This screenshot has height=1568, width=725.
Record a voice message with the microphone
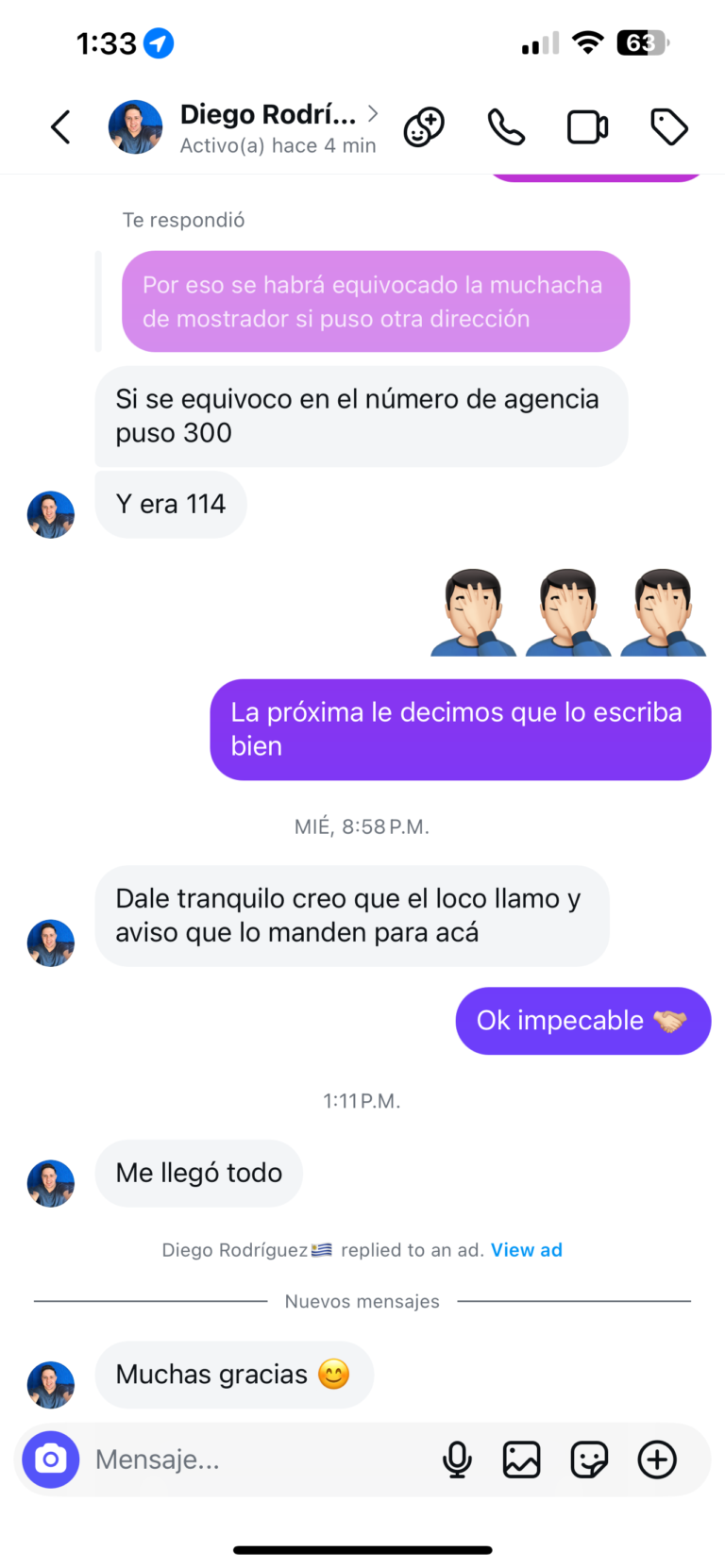click(457, 1460)
